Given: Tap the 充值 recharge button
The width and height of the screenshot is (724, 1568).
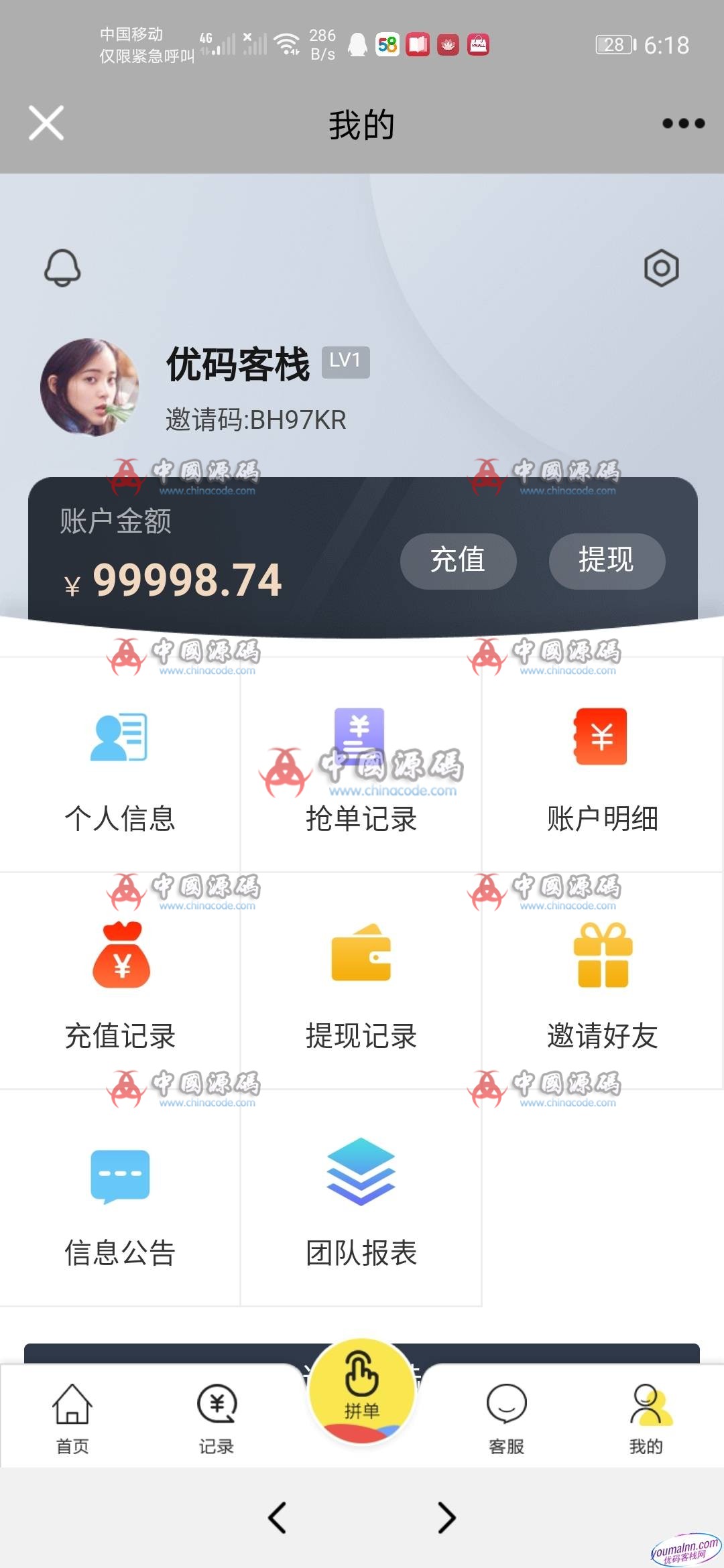Looking at the screenshot, I should pos(459,562).
